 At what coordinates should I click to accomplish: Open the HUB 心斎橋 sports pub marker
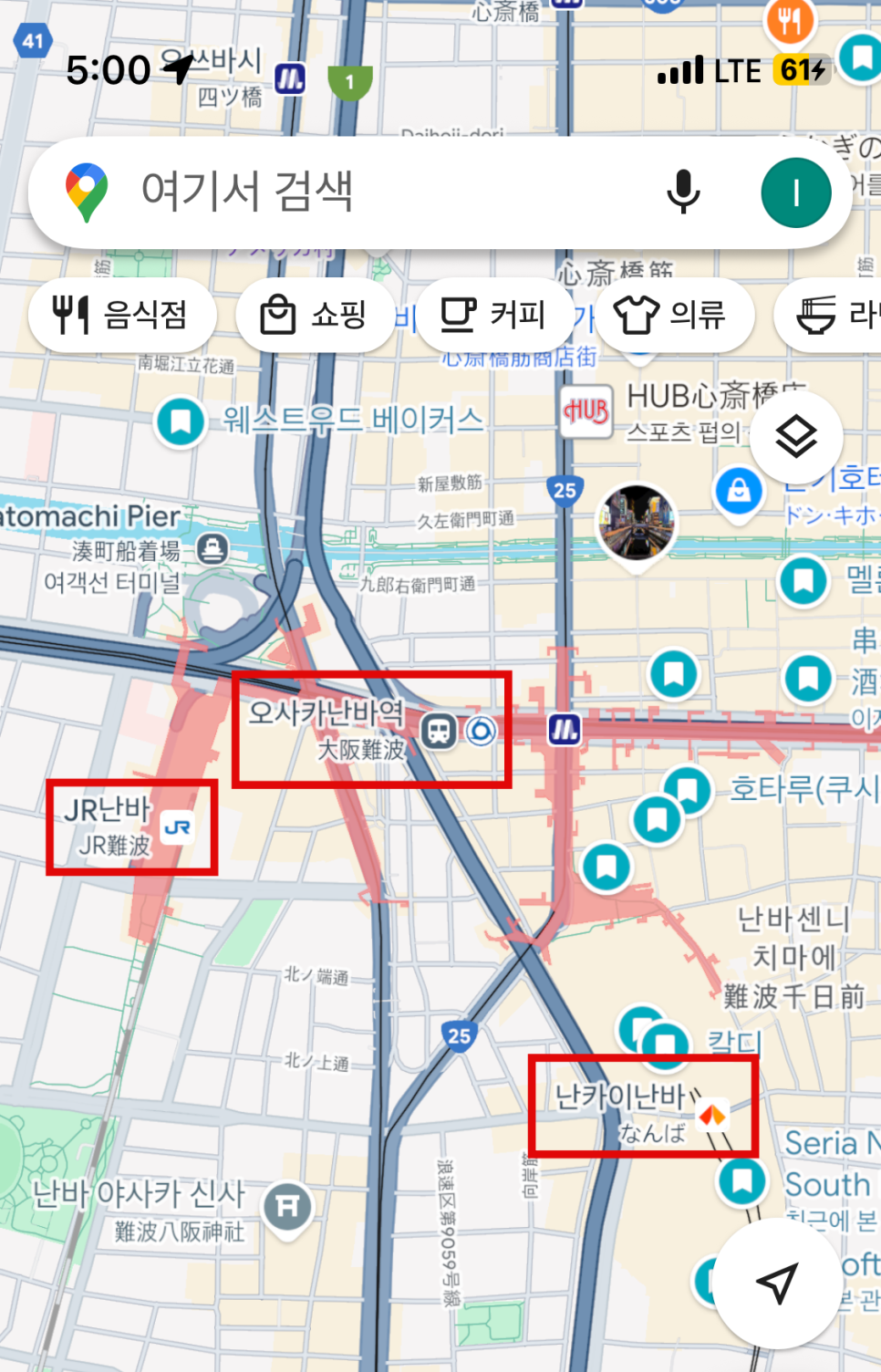tap(586, 412)
